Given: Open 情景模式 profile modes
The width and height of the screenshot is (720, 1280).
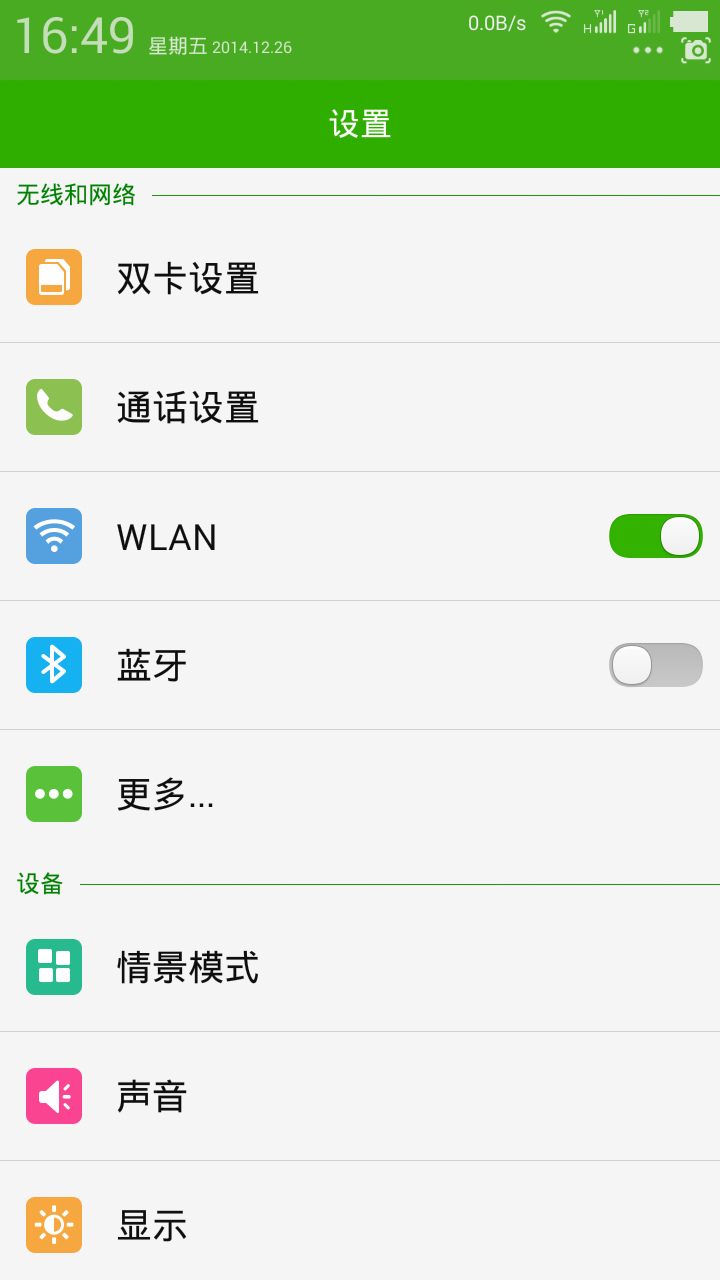Looking at the screenshot, I should 360,967.
